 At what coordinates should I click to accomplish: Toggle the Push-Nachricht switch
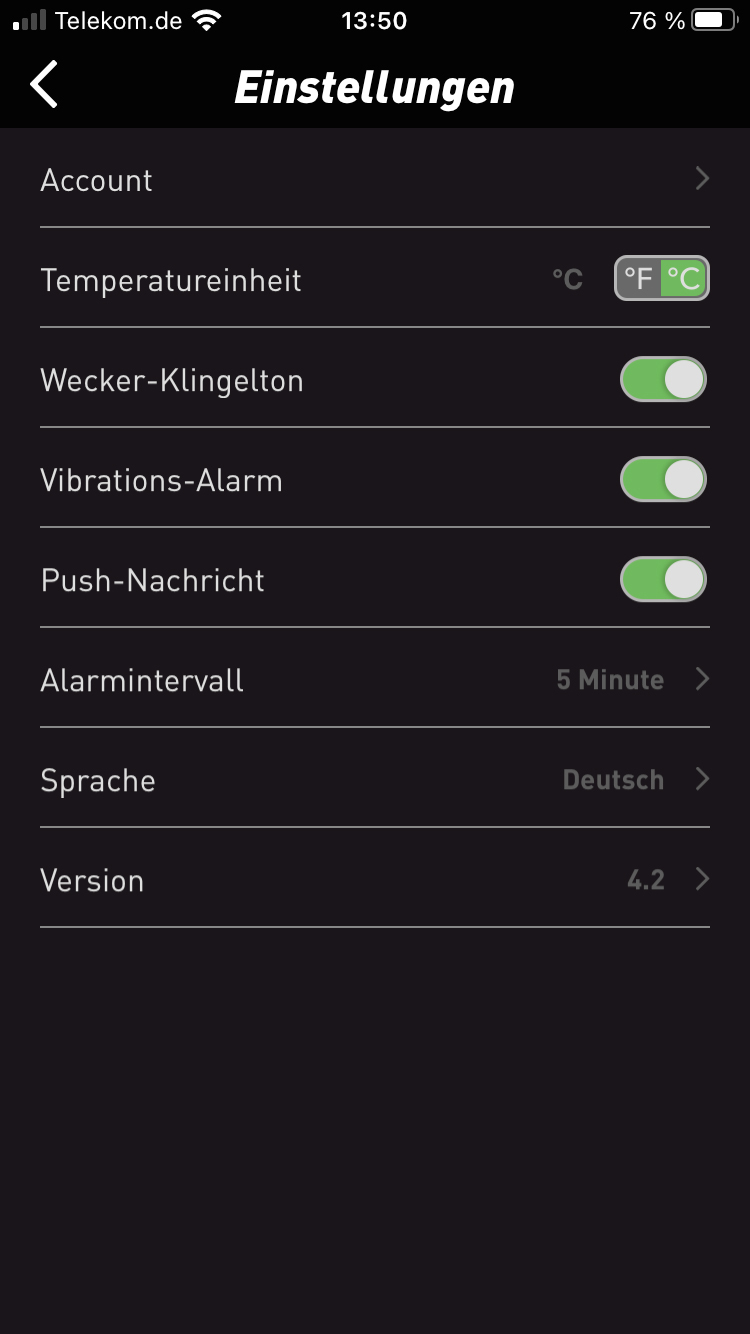coord(663,580)
